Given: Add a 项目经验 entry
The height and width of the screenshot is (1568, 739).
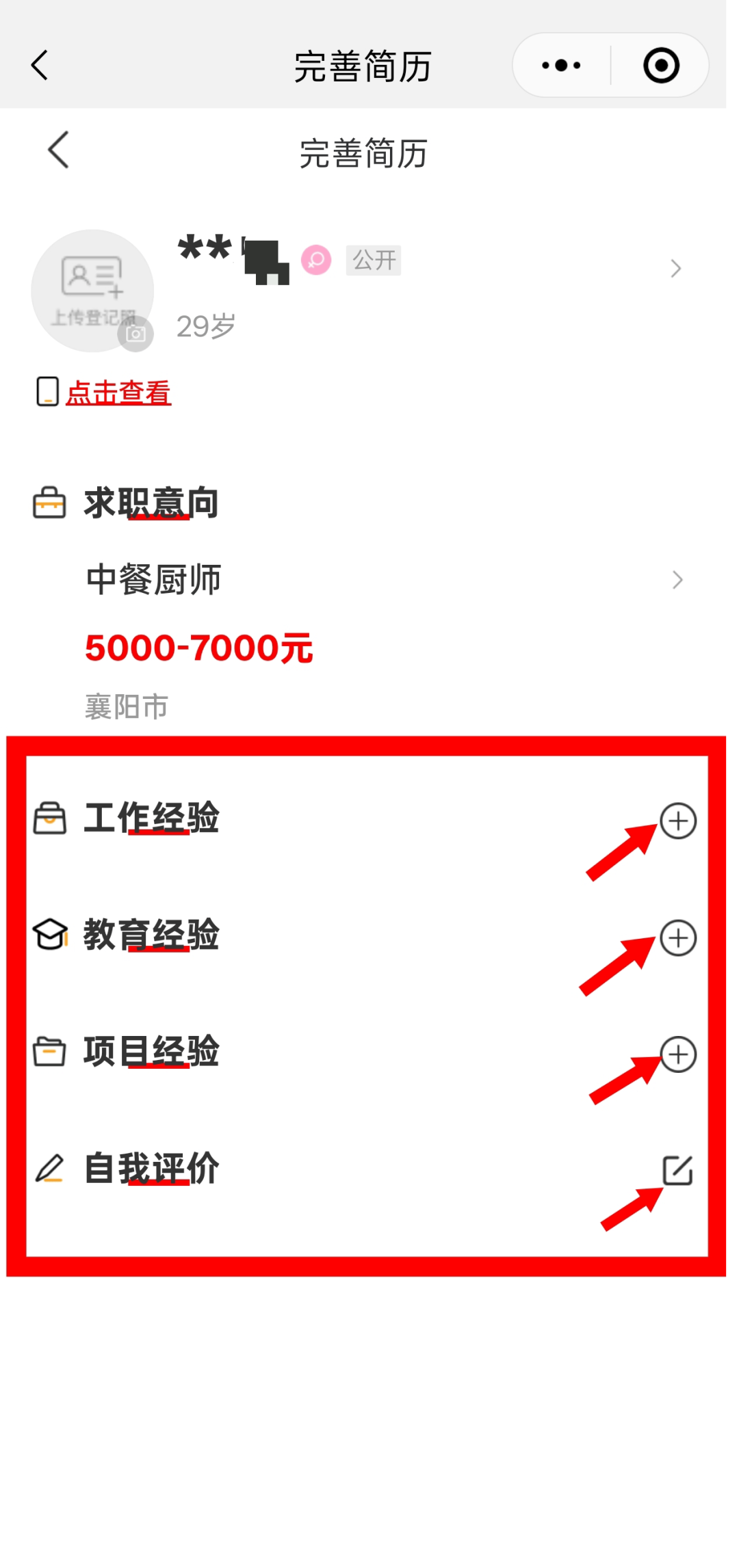Looking at the screenshot, I should pyautogui.click(x=678, y=1054).
